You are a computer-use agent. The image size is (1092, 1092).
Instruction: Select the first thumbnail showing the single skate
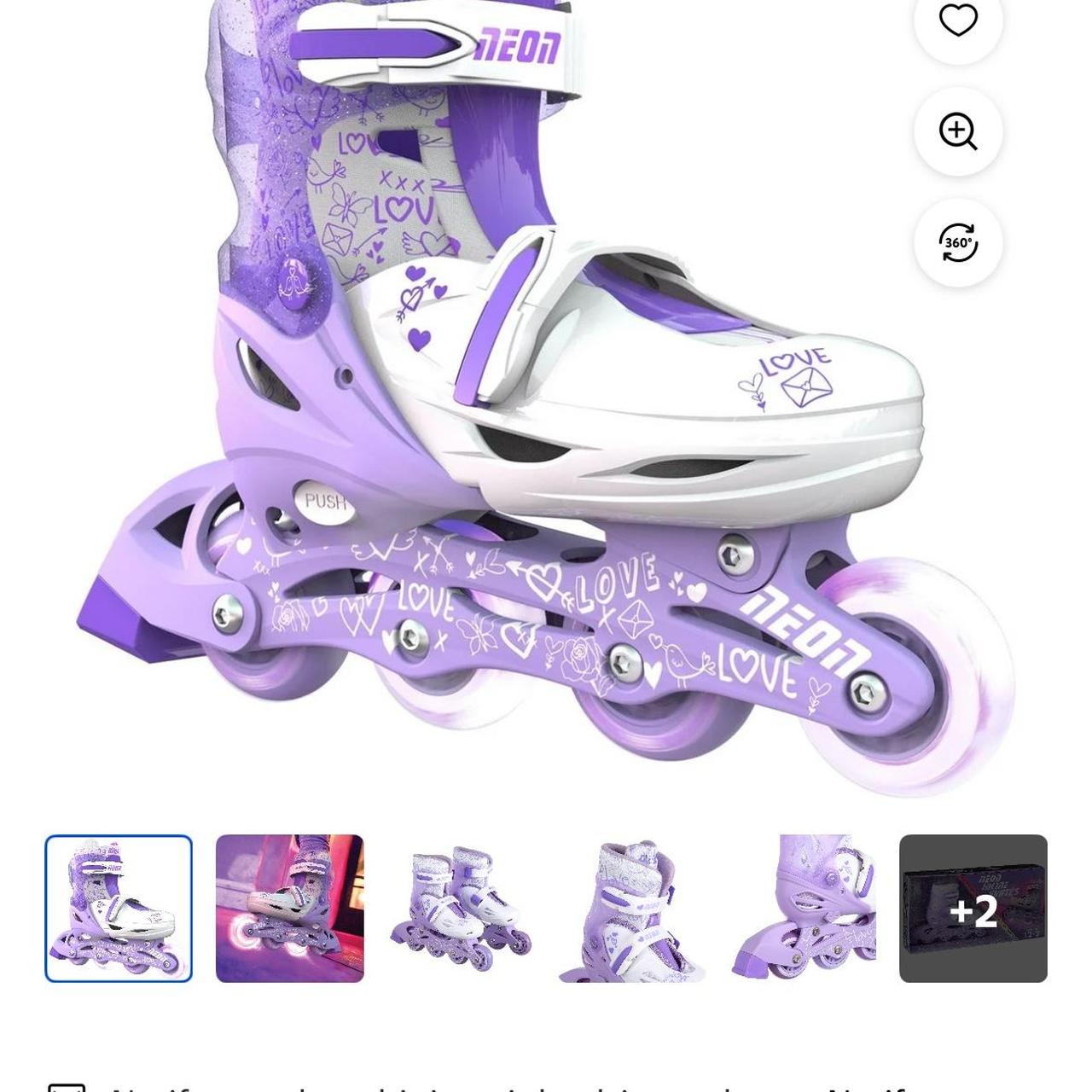coord(119,909)
